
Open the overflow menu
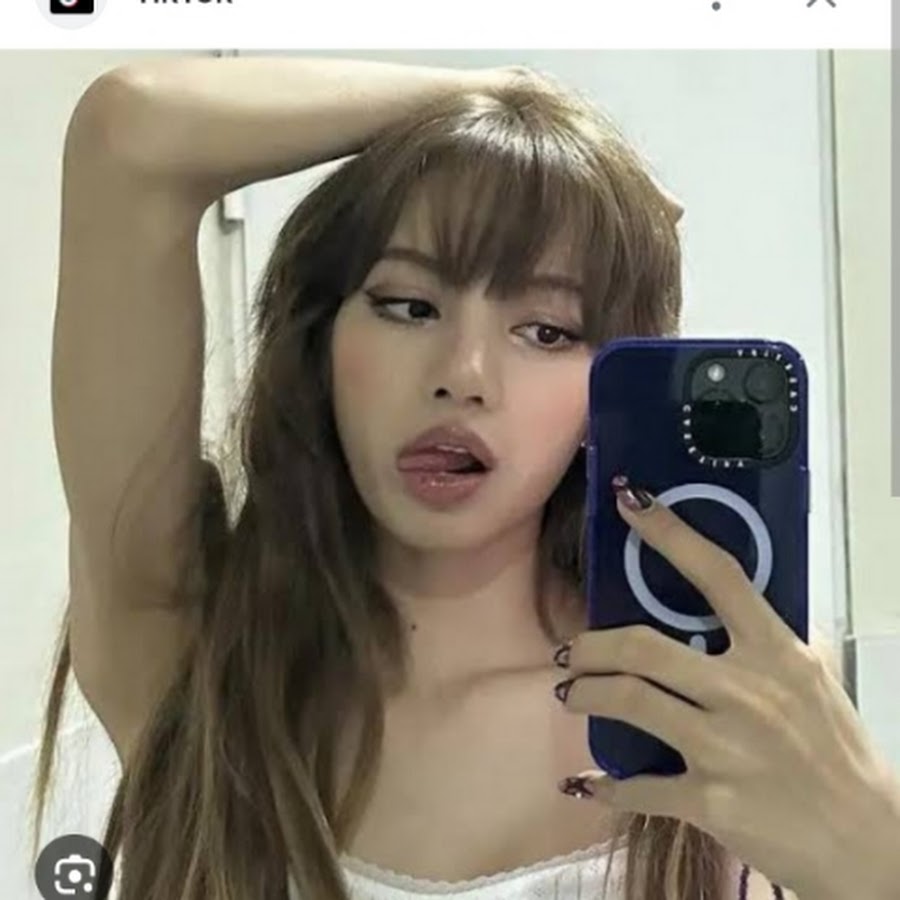(716, 5)
